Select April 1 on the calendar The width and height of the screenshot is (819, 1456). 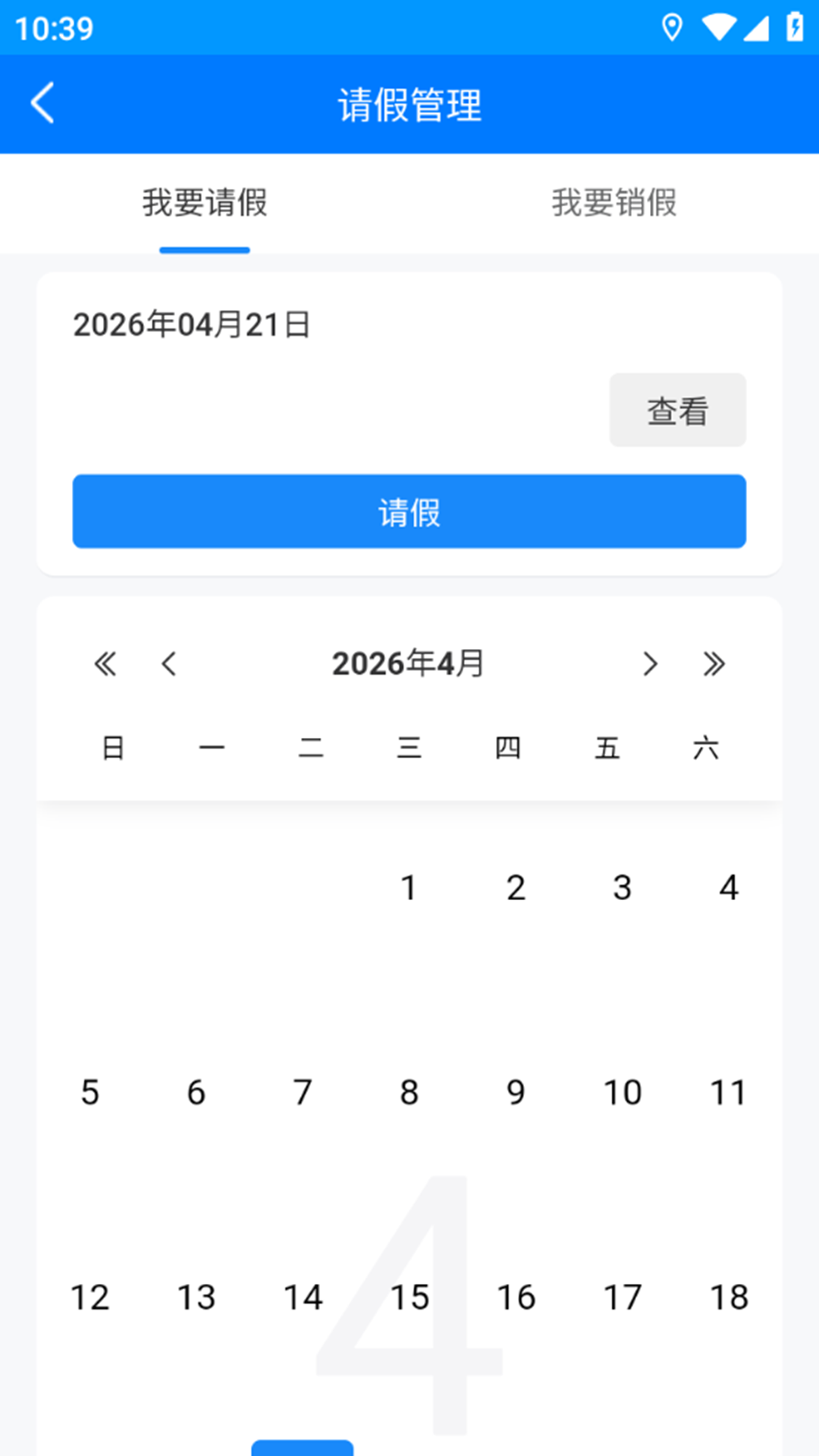click(x=409, y=887)
